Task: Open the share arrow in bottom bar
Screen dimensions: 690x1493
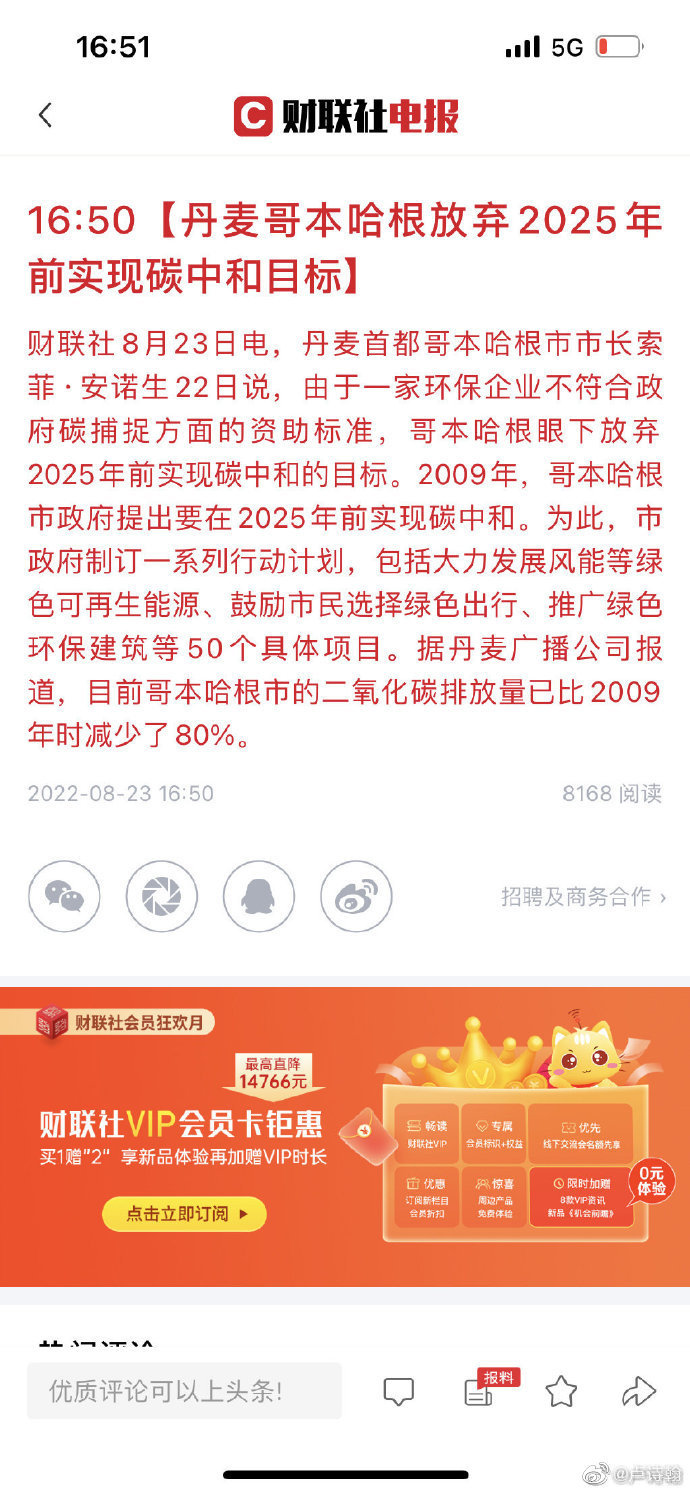Action: [638, 1391]
